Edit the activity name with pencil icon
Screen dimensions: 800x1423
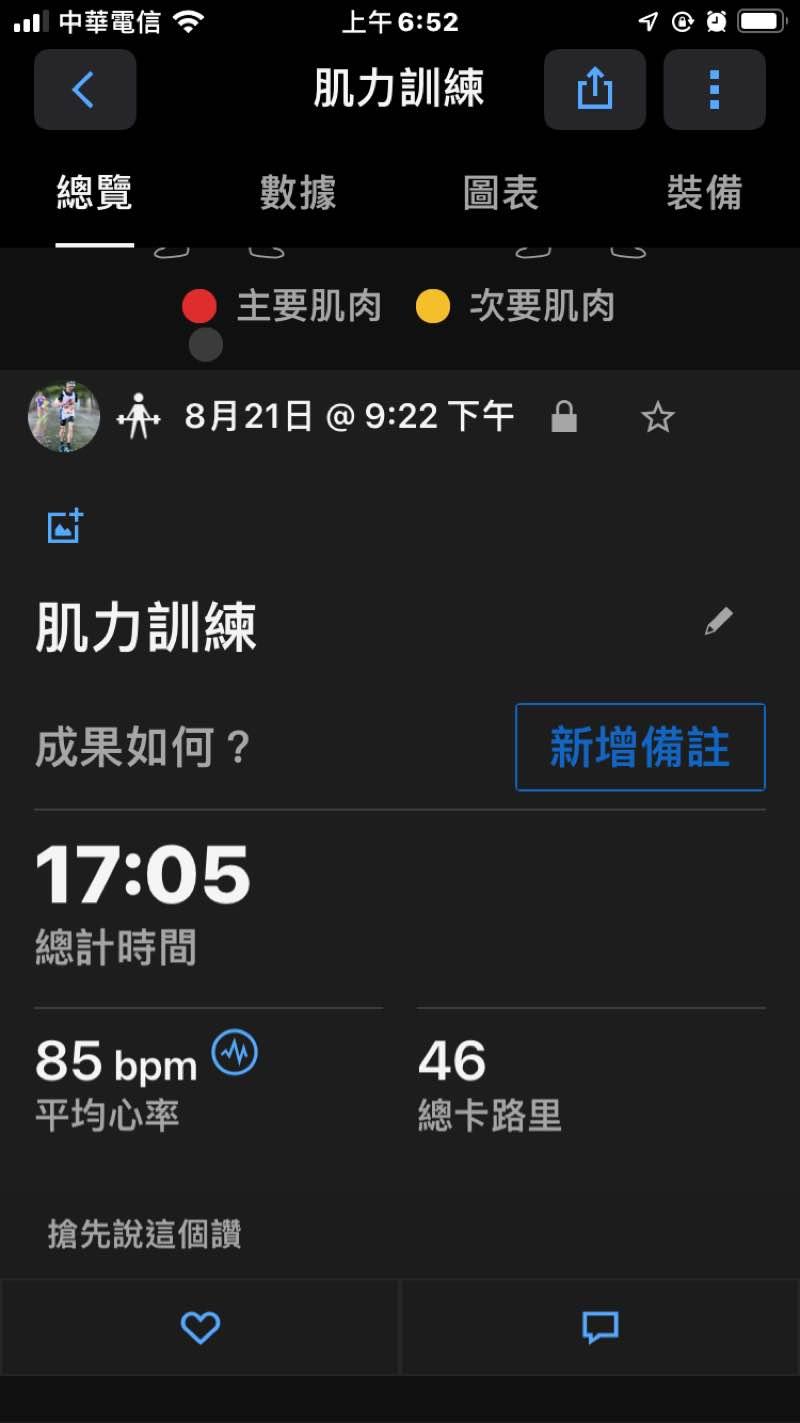(718, 621)
